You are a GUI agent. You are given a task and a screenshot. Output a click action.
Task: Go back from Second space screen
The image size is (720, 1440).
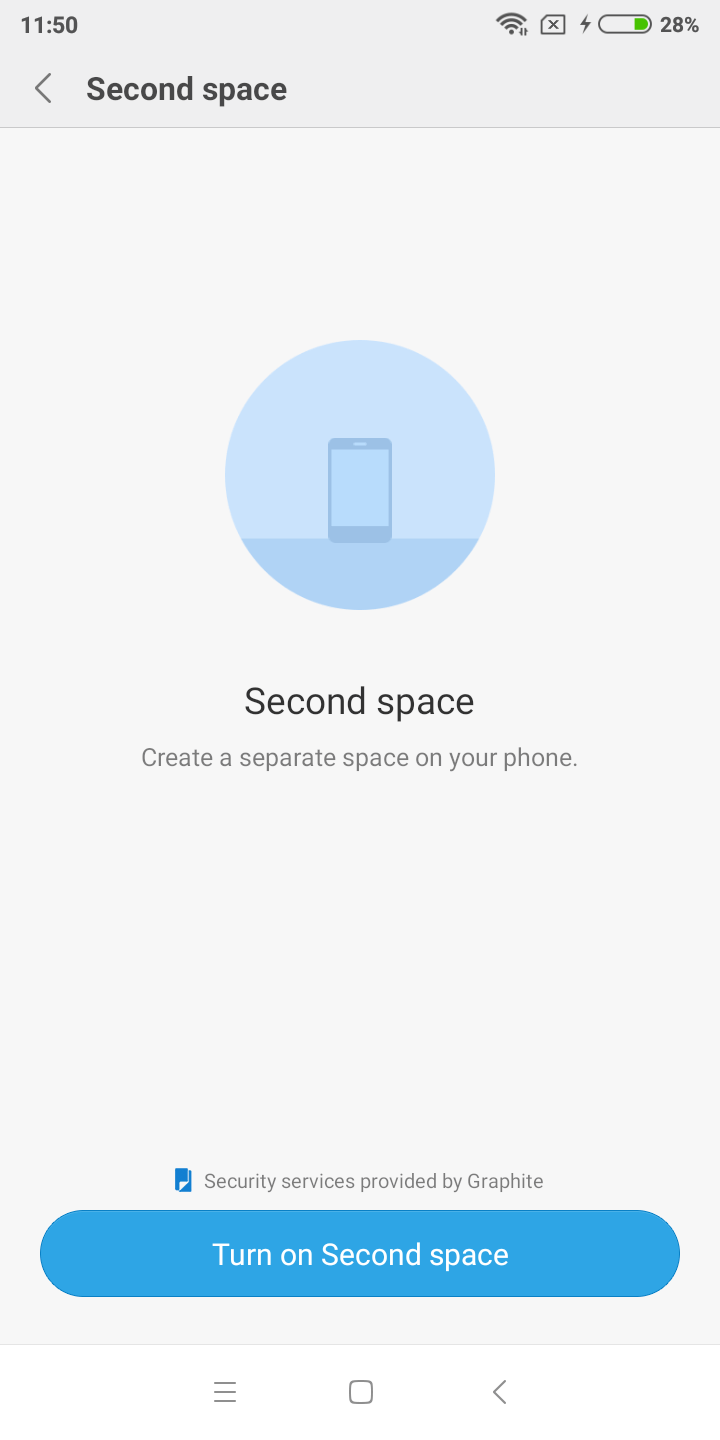(x=43, y=89)
